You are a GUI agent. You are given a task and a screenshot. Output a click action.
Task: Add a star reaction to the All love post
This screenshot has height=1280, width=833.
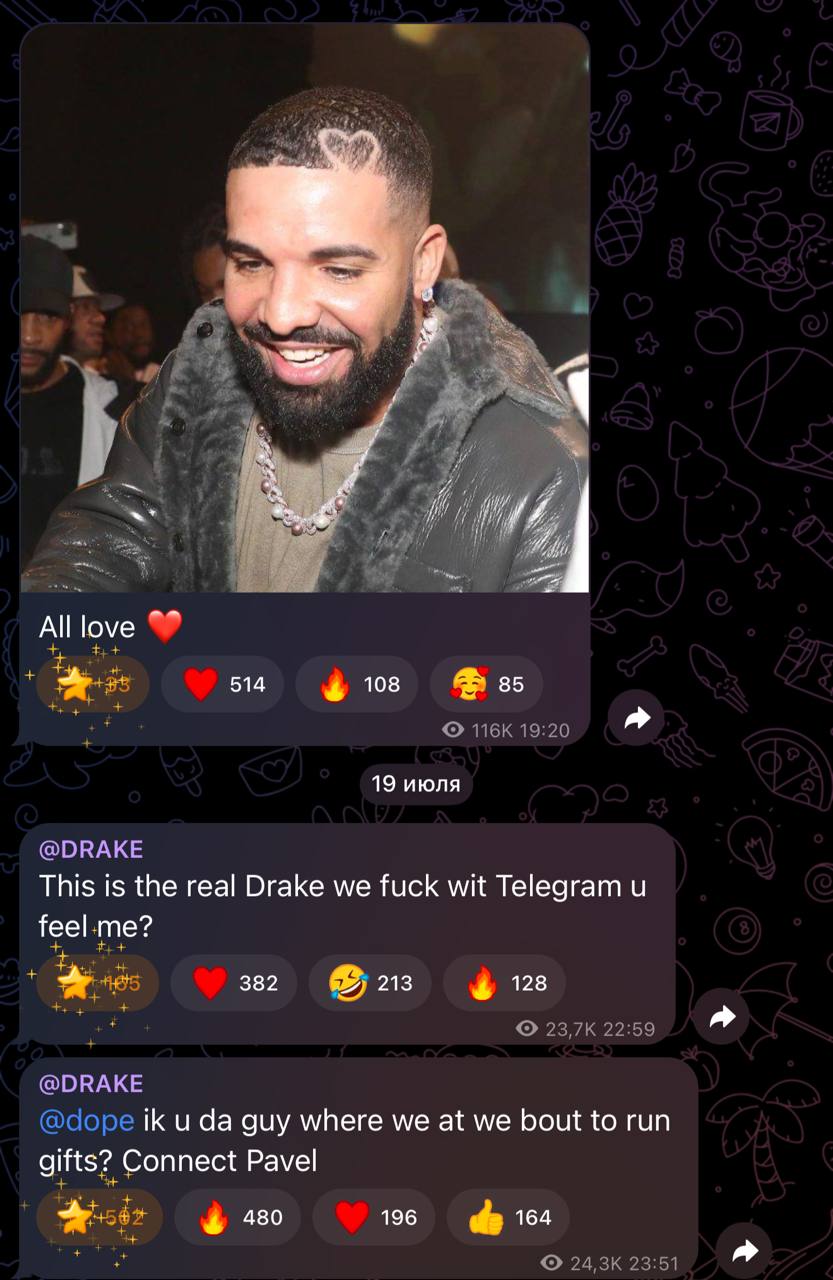tap(92, 684)
